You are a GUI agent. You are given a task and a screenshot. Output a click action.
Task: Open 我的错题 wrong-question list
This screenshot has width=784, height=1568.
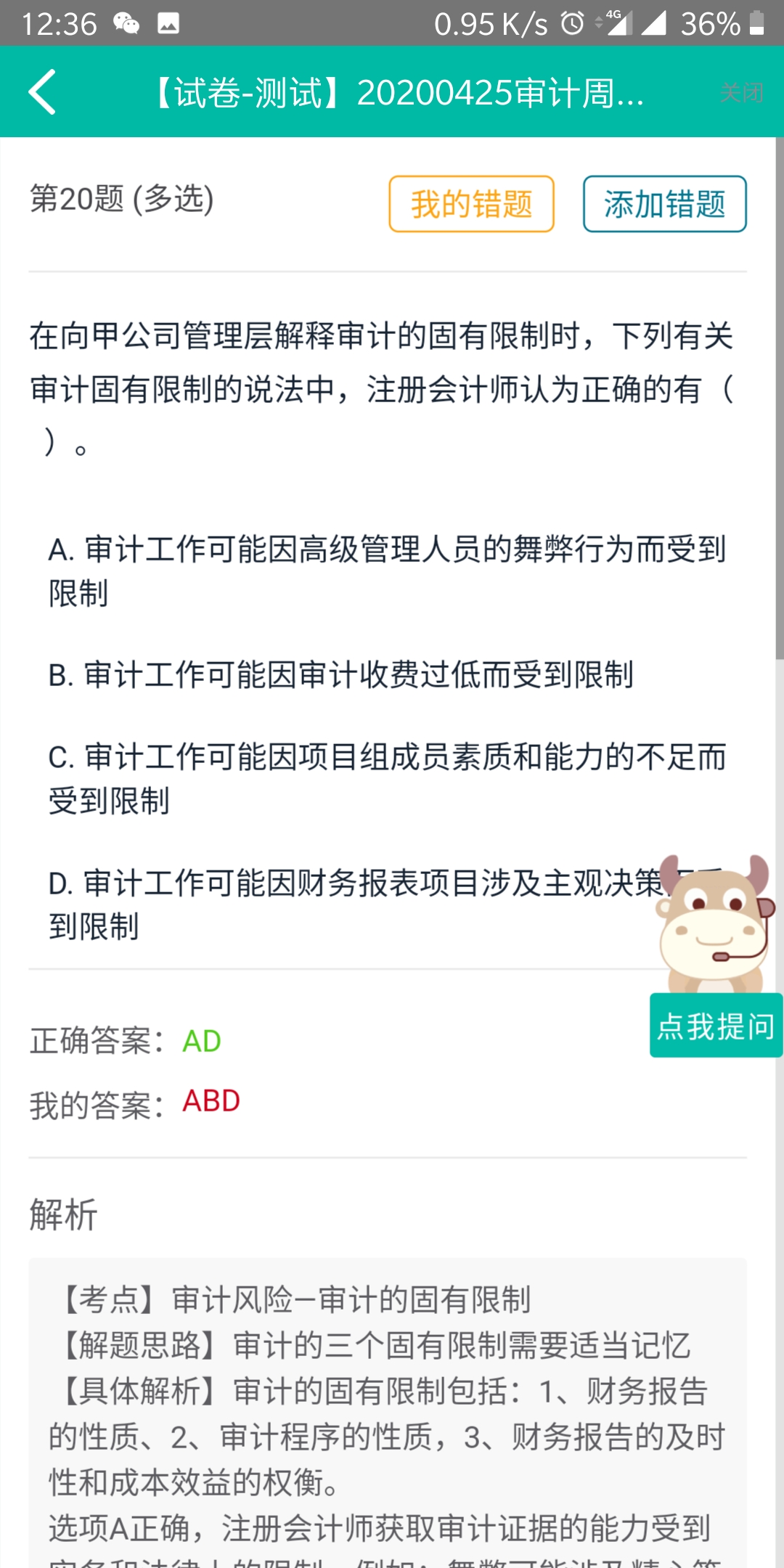(471, 204)
